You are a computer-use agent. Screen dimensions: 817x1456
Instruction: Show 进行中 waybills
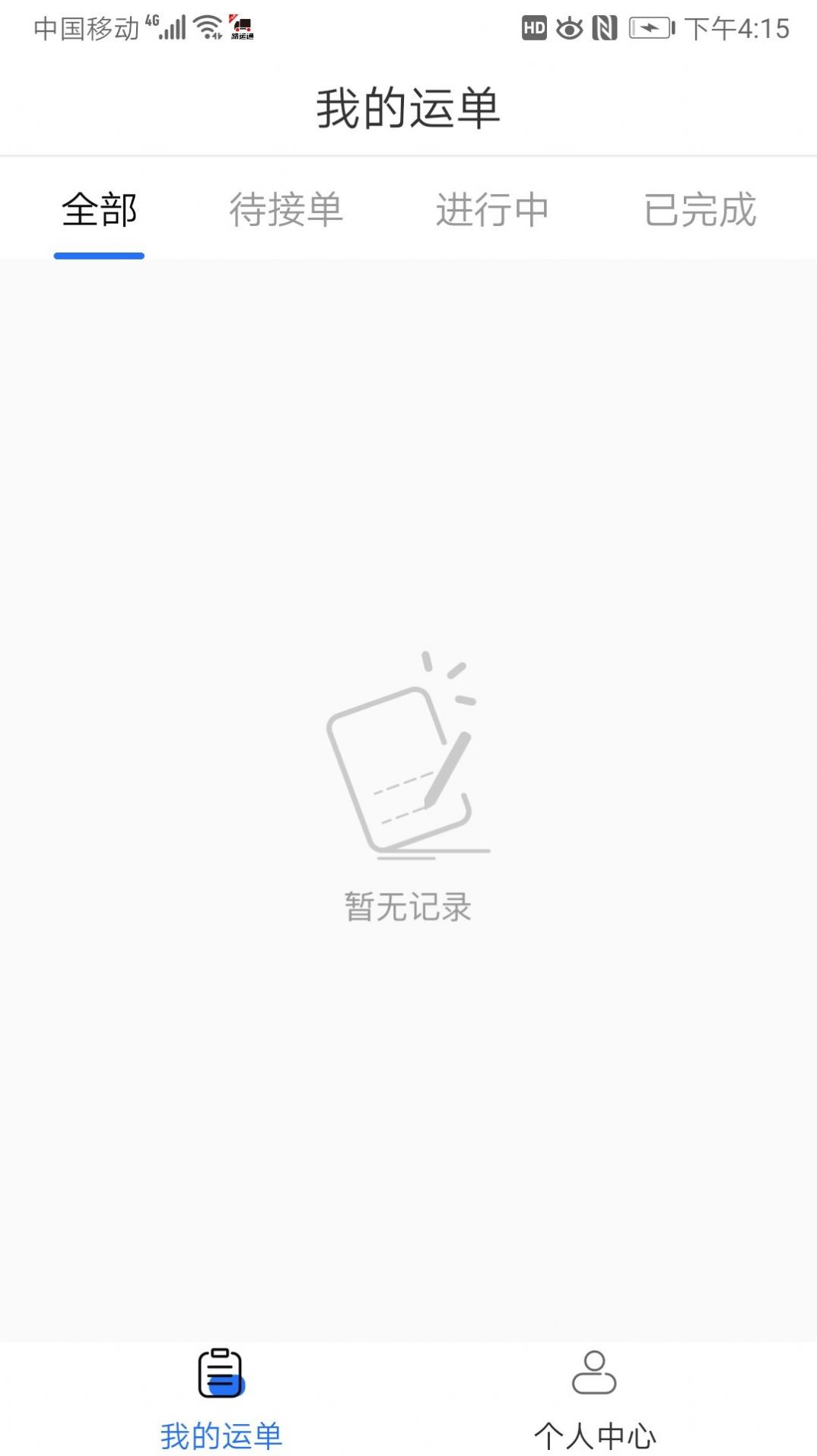click(492, 210)
